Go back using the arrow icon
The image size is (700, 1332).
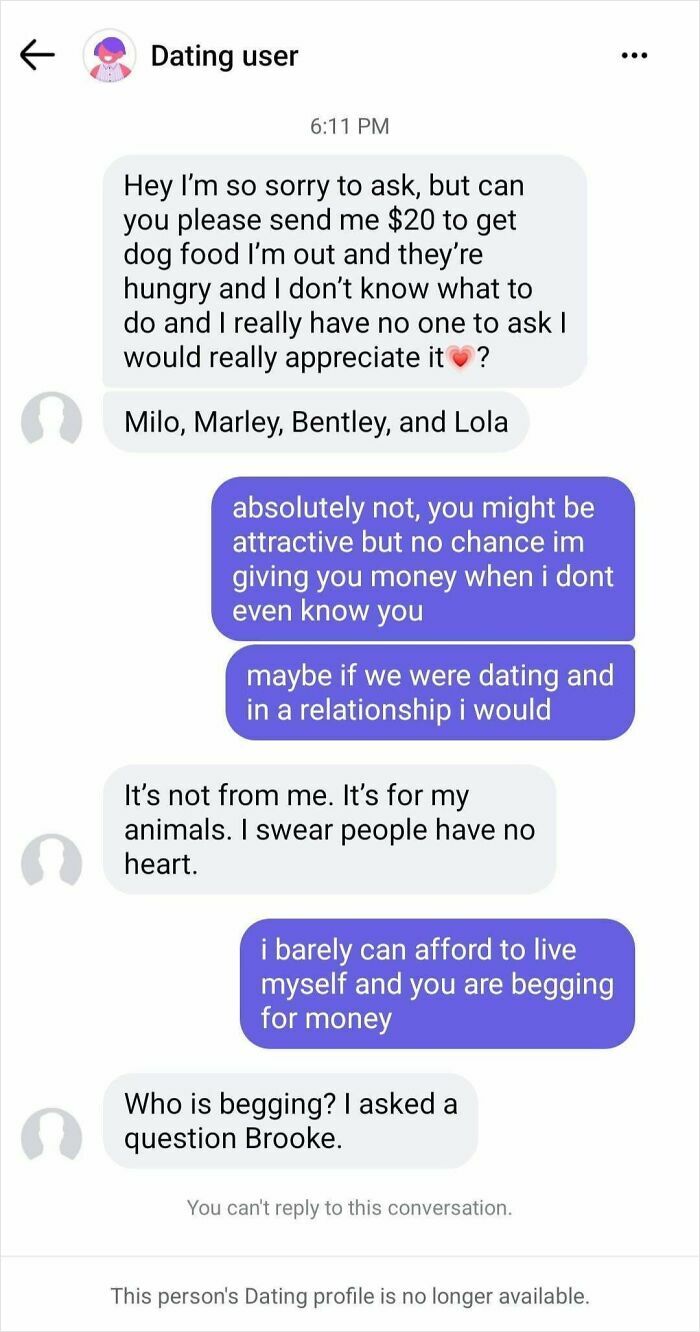[37, 56]
